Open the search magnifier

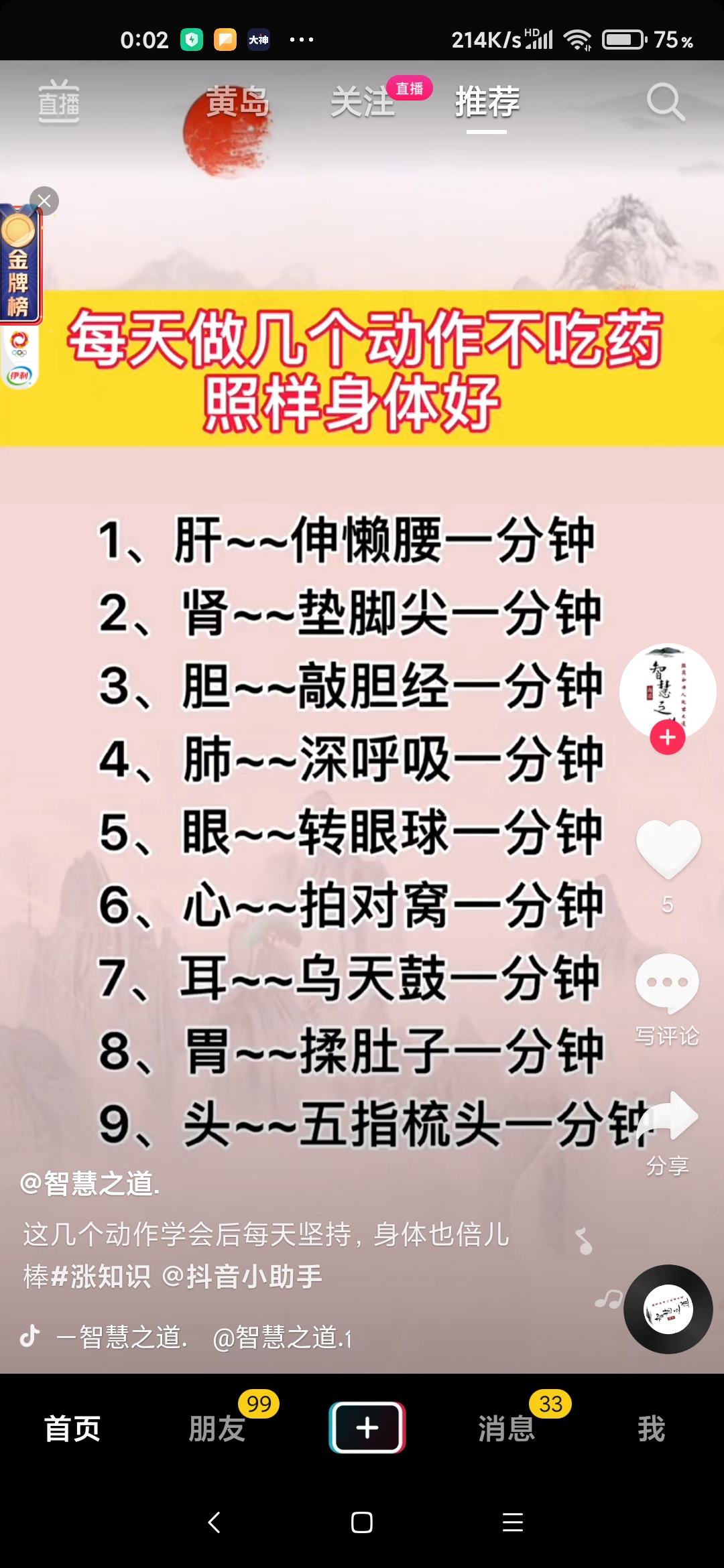coord(665,102)
